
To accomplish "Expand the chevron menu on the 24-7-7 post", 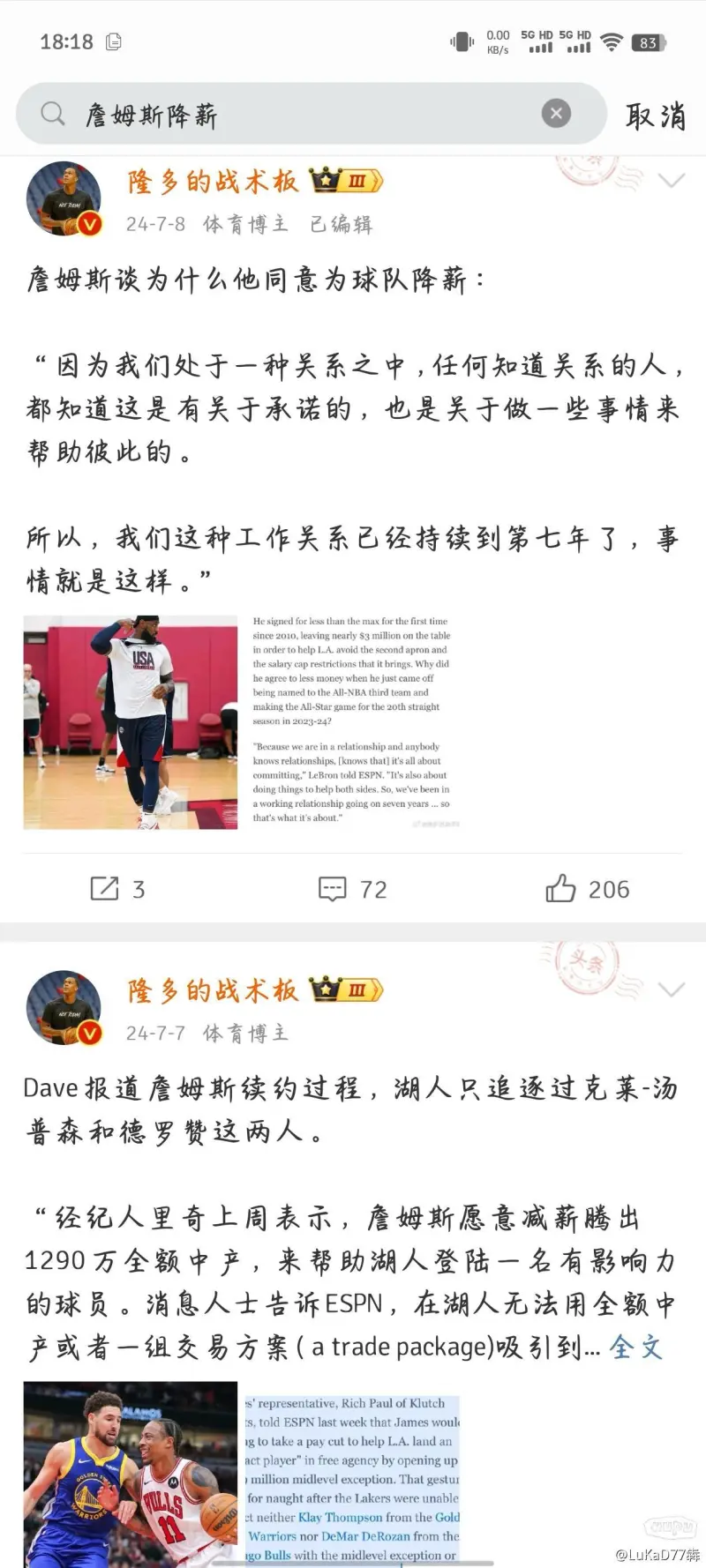I will pos(672,989).
